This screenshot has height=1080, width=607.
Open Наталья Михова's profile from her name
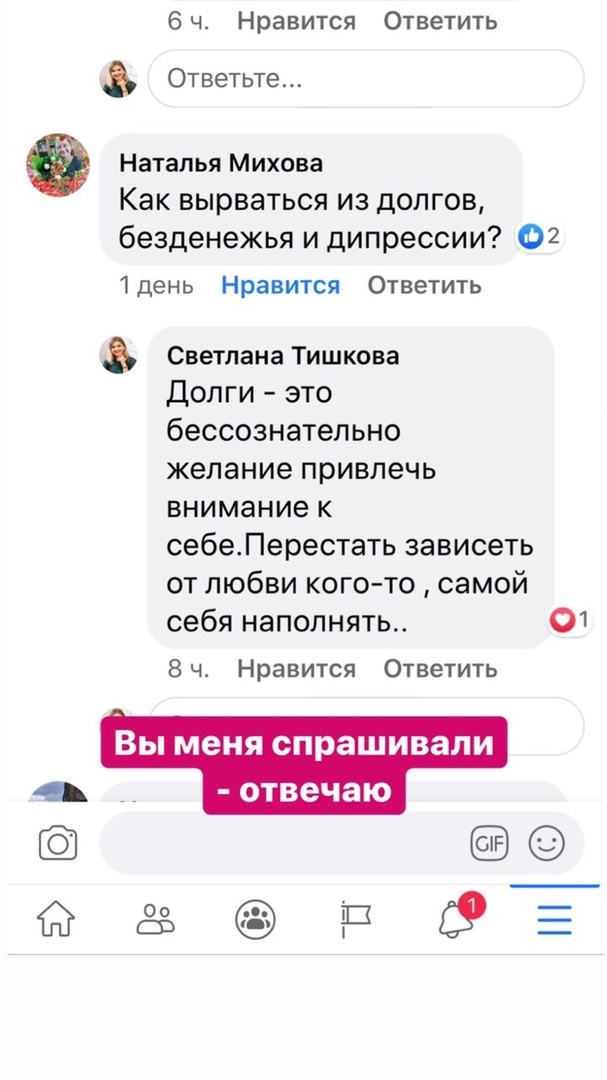pyautogui.click(x=221, y=163)
